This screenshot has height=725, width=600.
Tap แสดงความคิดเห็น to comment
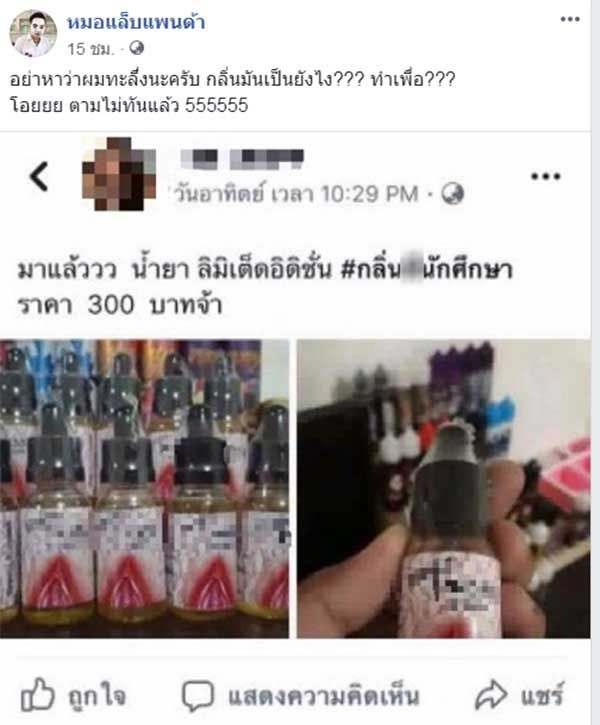point(301,694)
